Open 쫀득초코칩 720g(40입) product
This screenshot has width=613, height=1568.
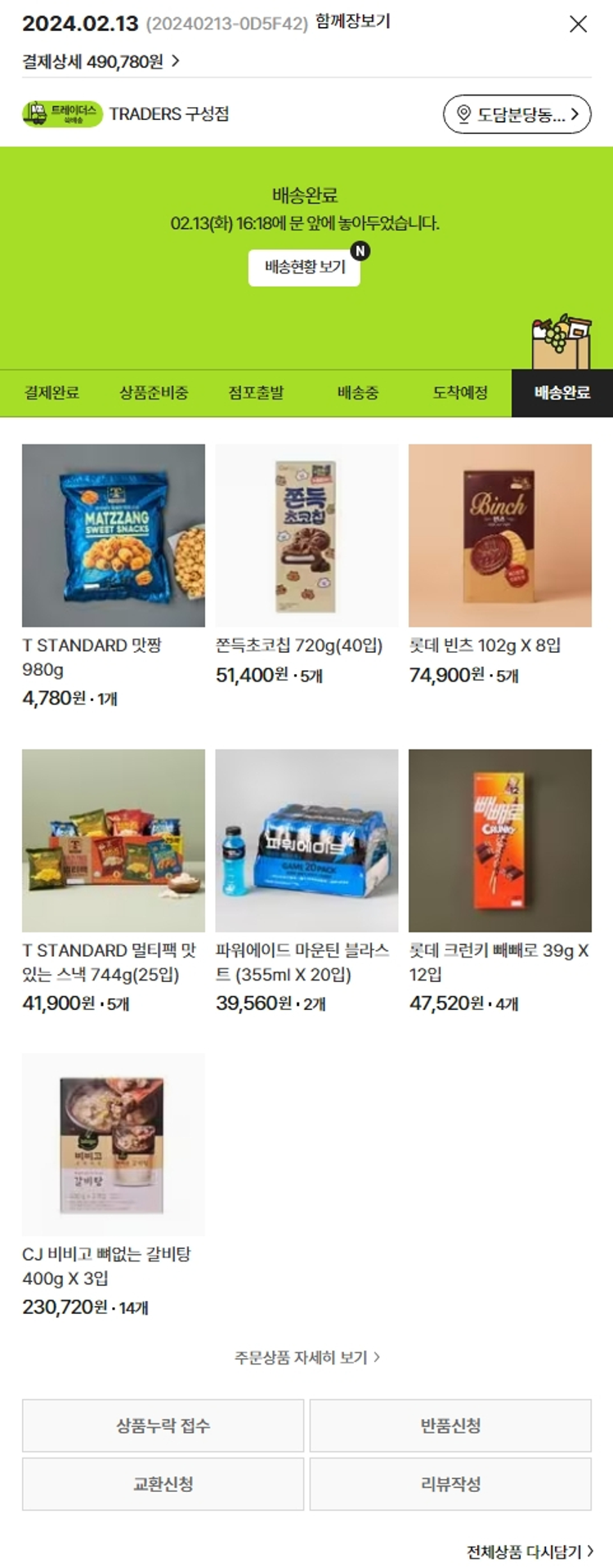pyautogui.click(x=306, y=536)
